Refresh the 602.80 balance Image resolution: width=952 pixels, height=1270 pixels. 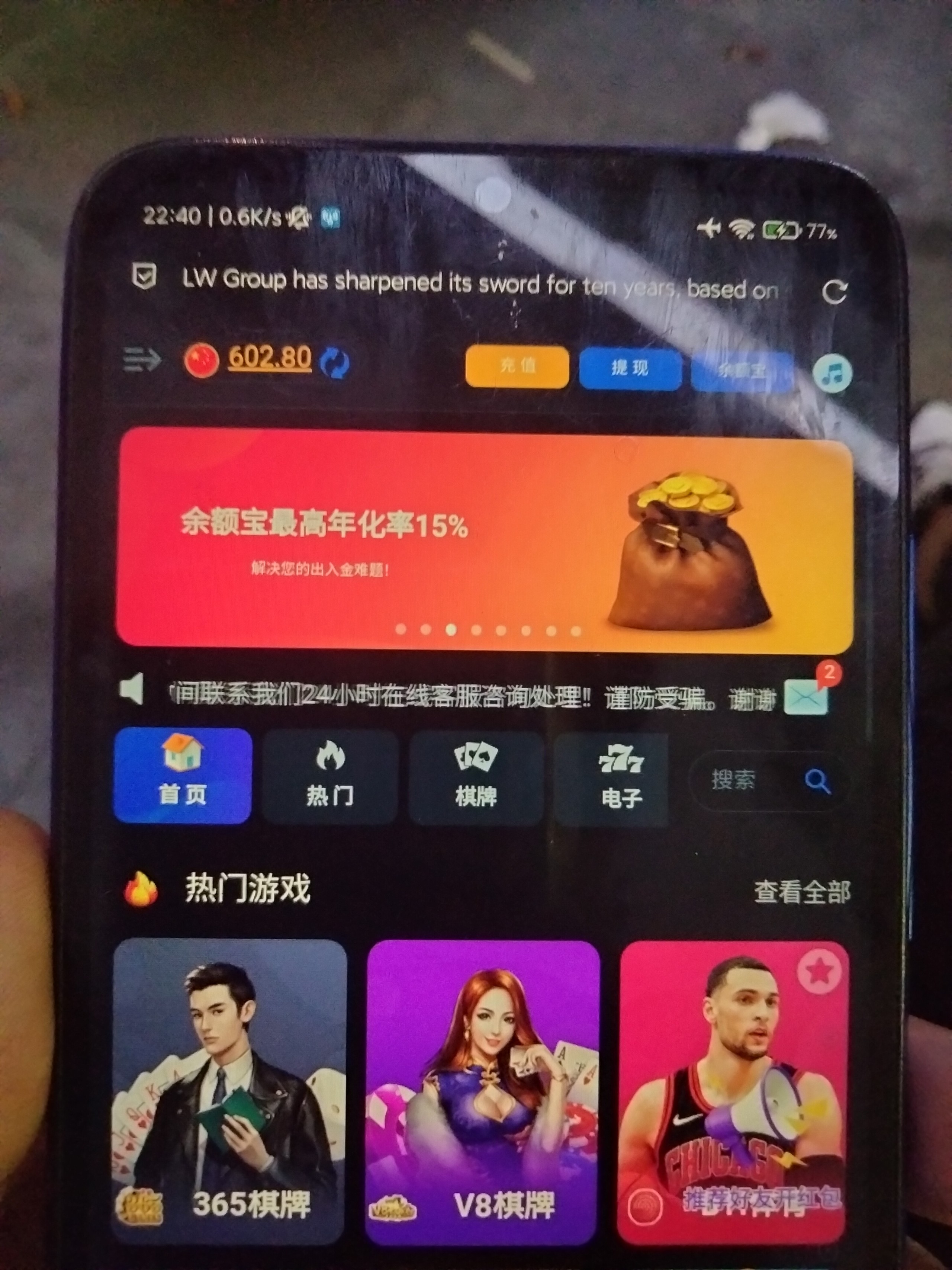coord(335,363)
